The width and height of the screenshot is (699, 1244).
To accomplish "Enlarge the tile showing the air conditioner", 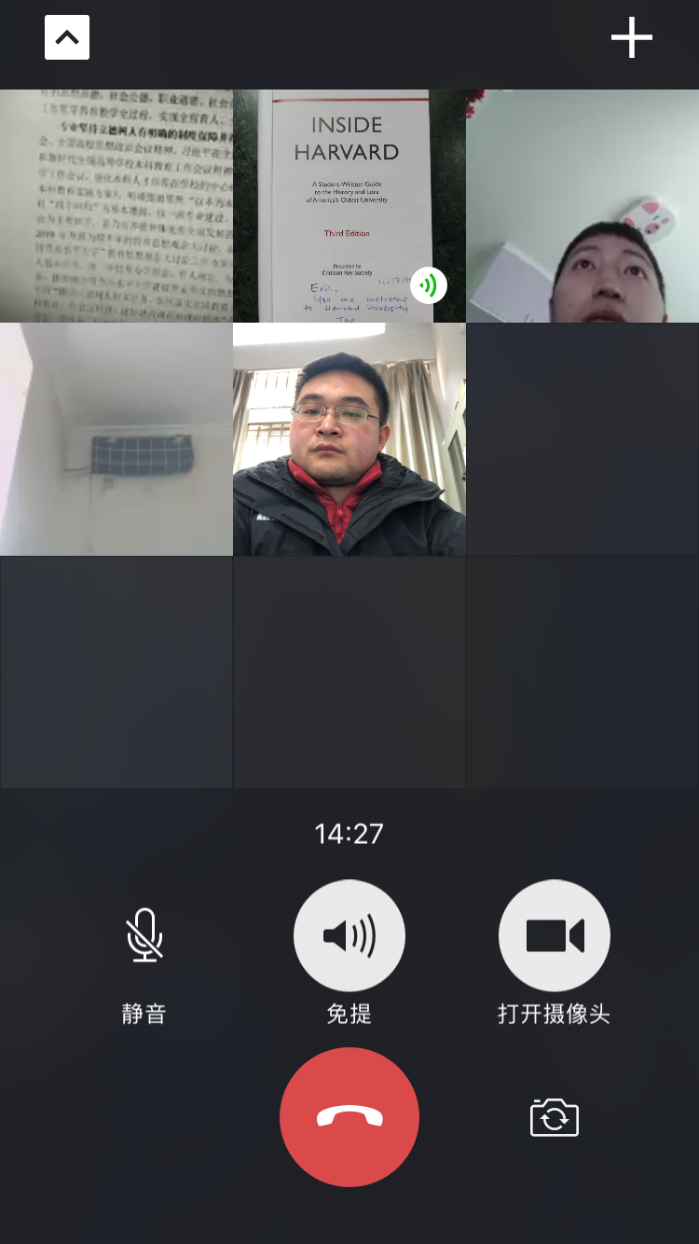I will pos(116,439).
